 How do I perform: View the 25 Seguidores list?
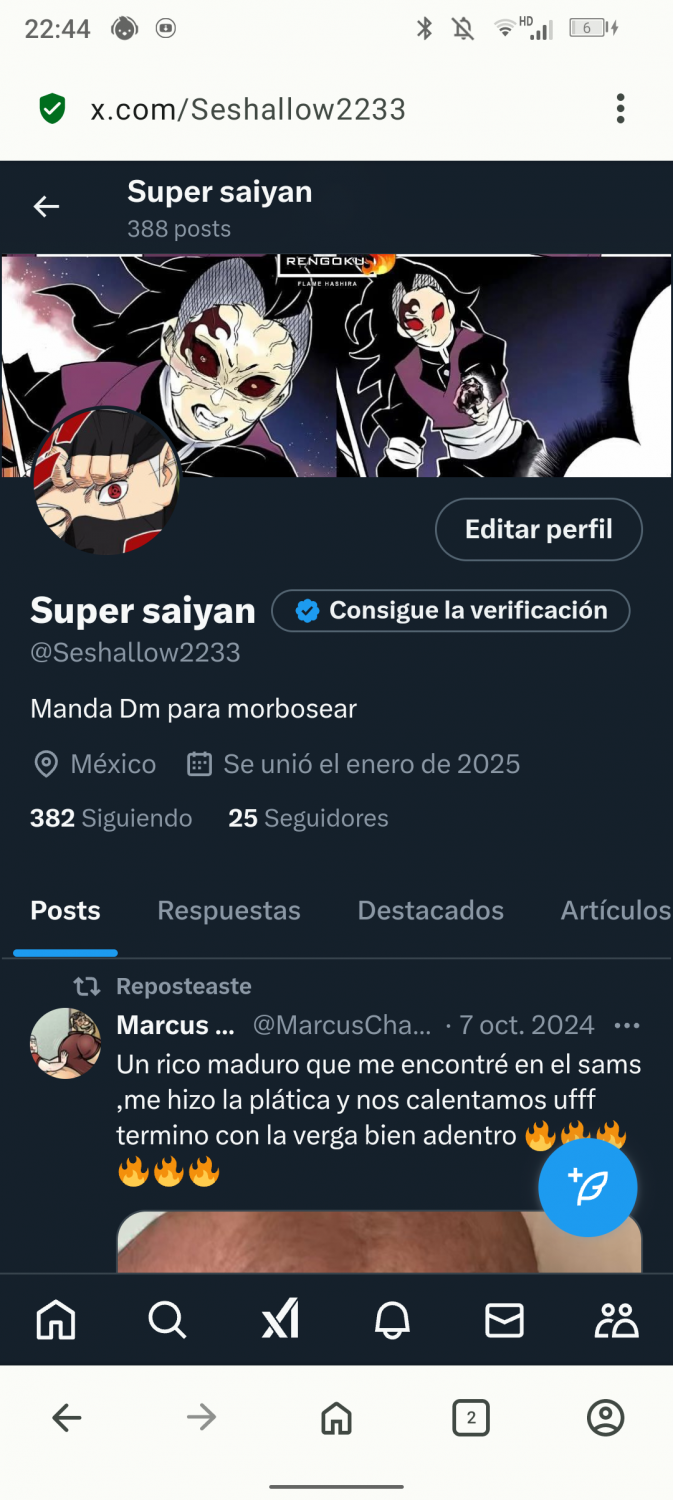click(x=308, y=818)
